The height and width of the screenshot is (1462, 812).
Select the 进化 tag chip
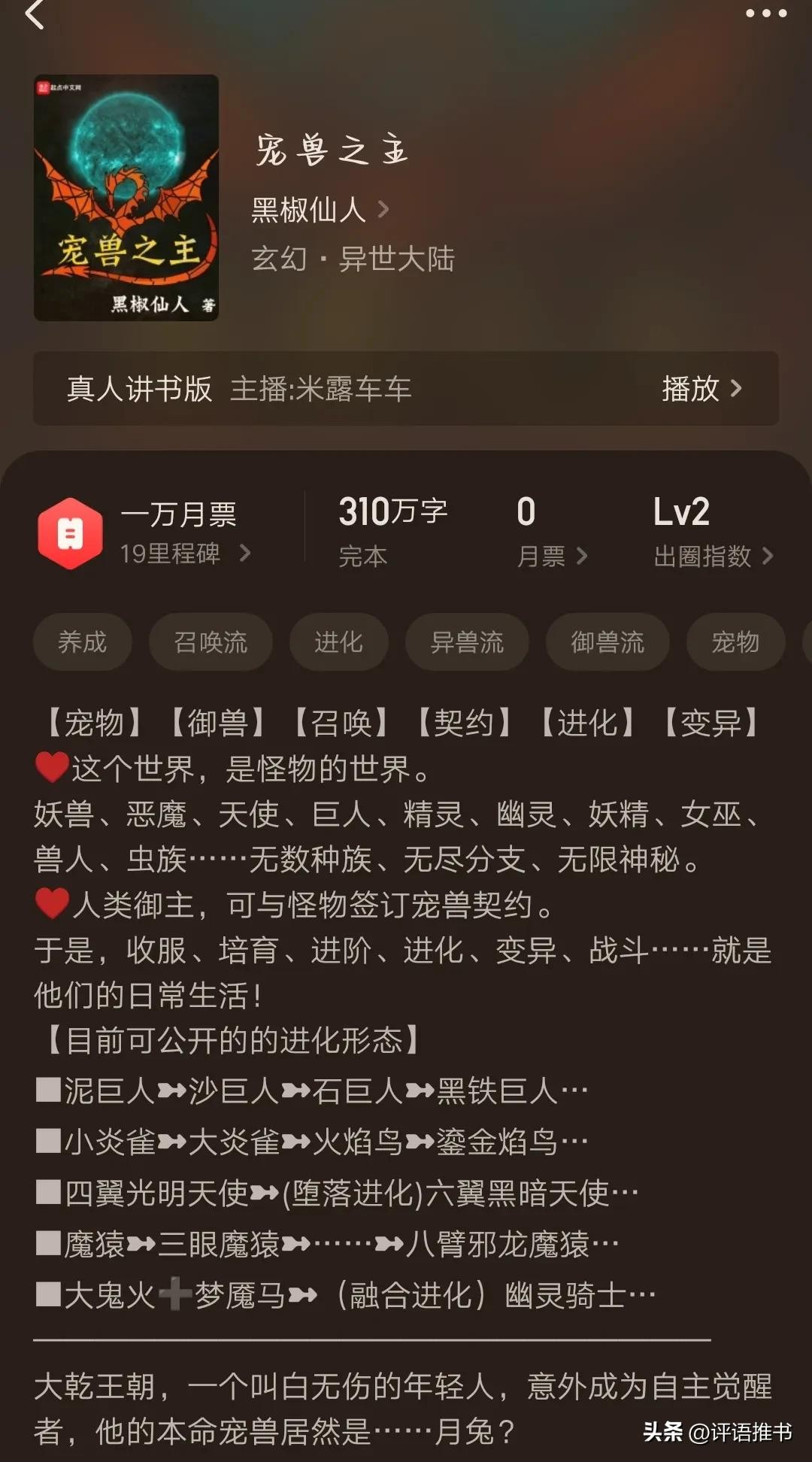click(x=338, y=642)
